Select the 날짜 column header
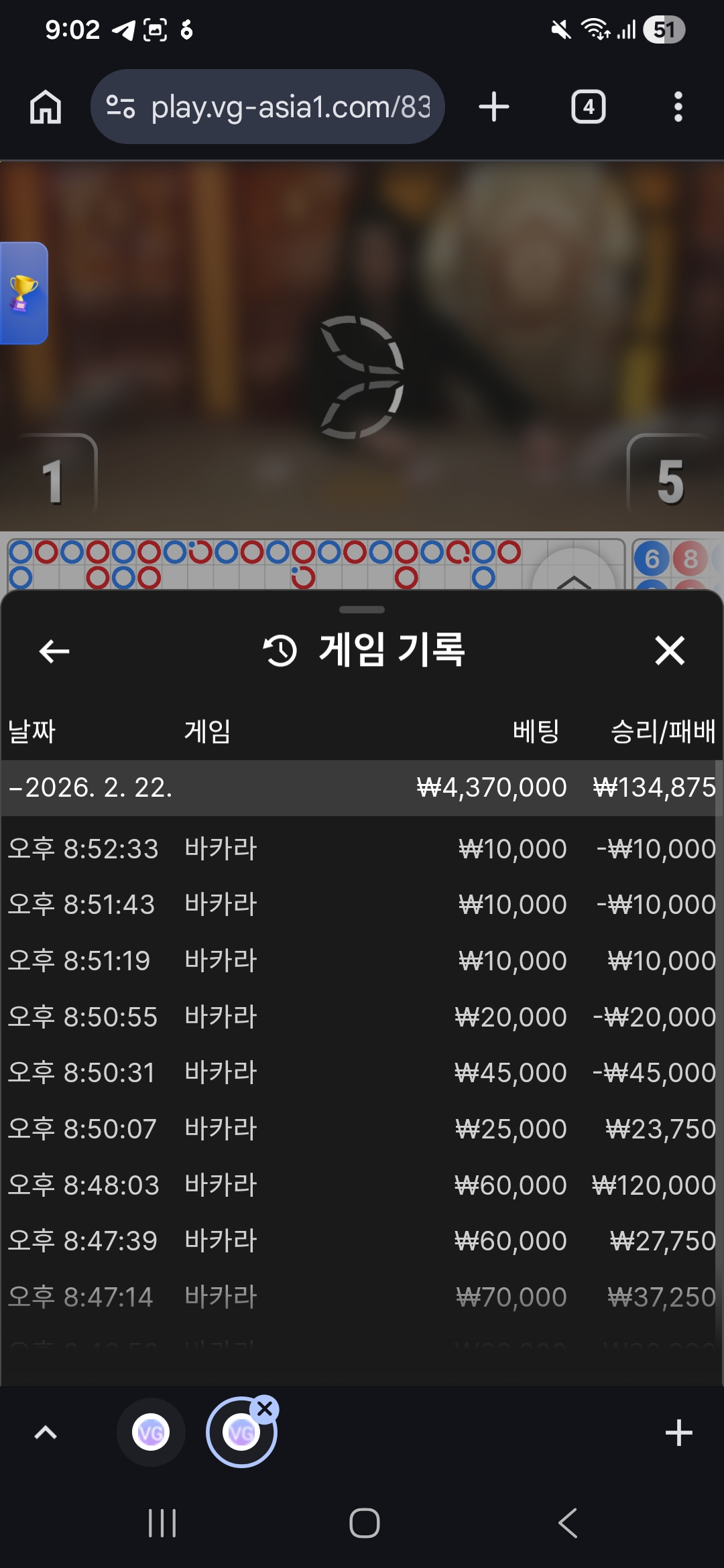This screenshot has height=1568, width=724. coord(31,732)
